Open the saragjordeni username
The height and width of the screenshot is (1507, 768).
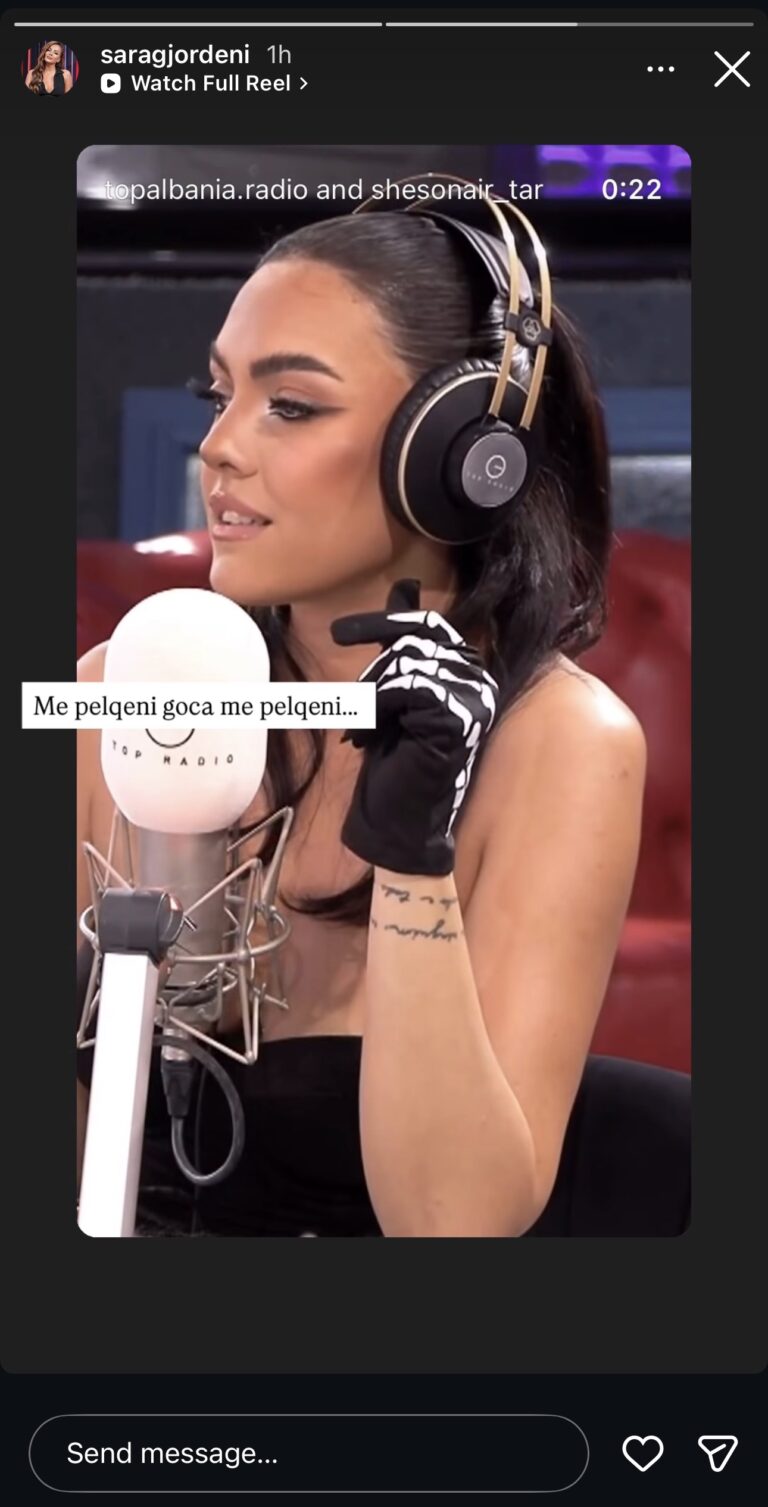(175, 54)
